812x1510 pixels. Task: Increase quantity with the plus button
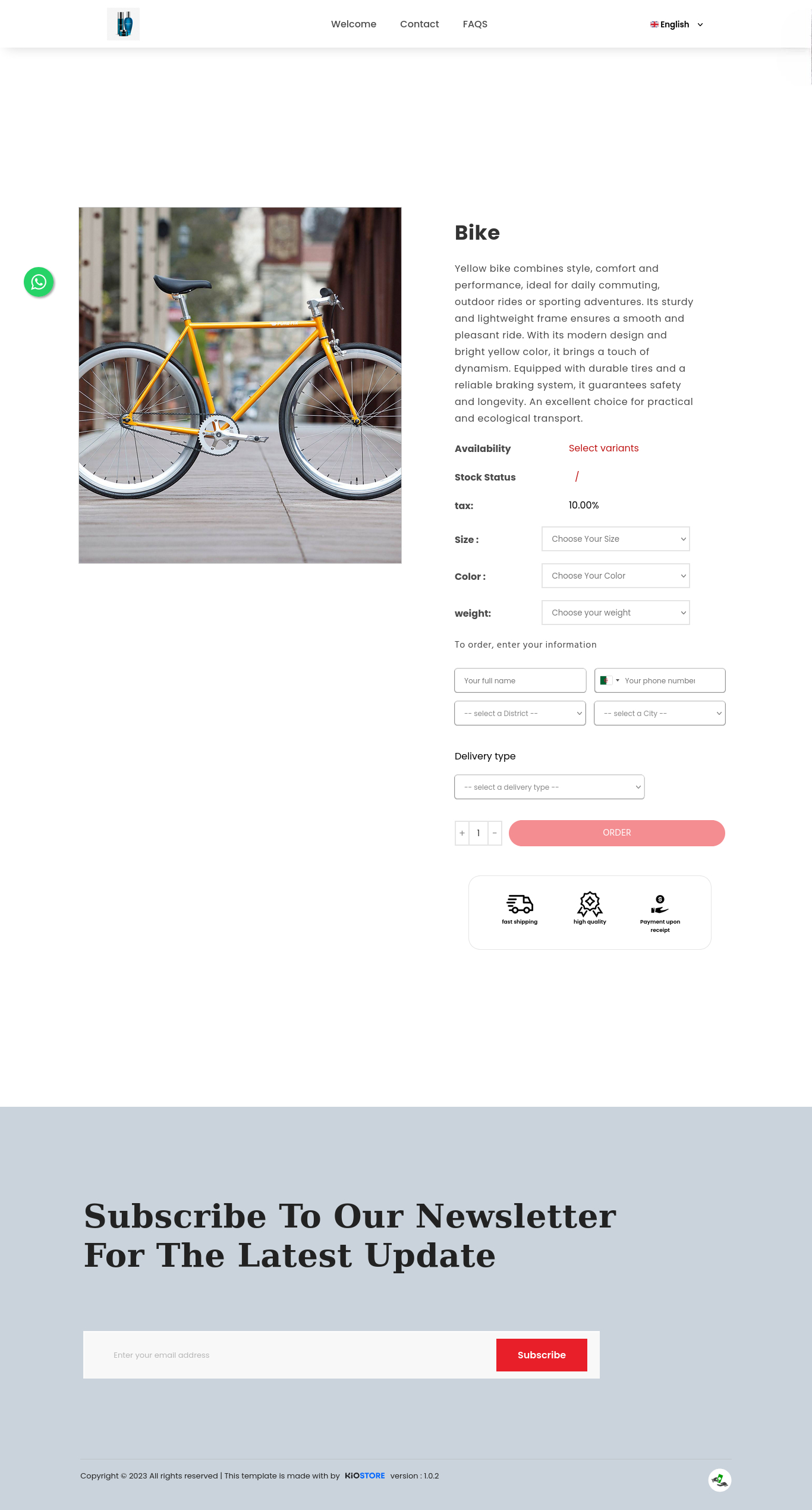(462, 833)
